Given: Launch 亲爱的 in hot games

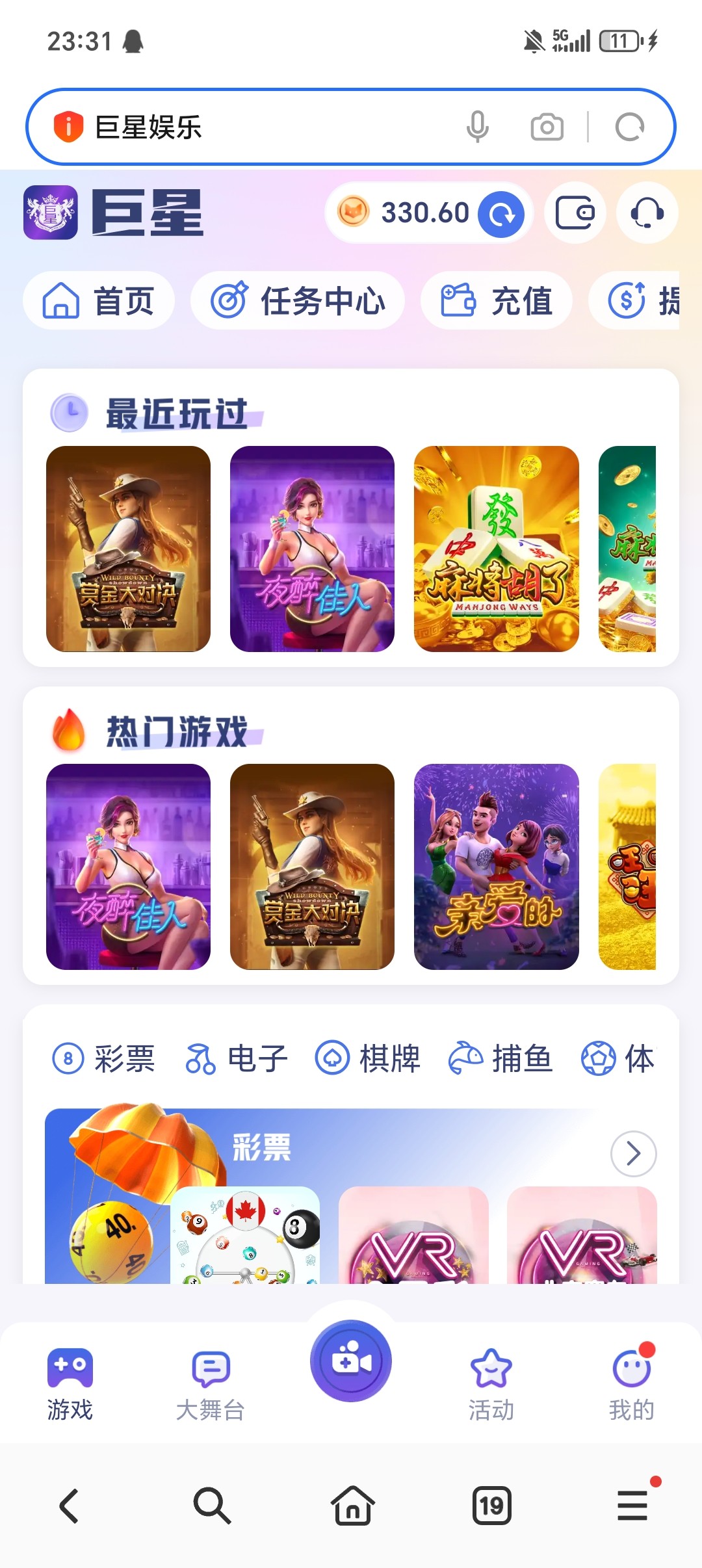Looking at the screenshot, I should (x=496, y=867).
